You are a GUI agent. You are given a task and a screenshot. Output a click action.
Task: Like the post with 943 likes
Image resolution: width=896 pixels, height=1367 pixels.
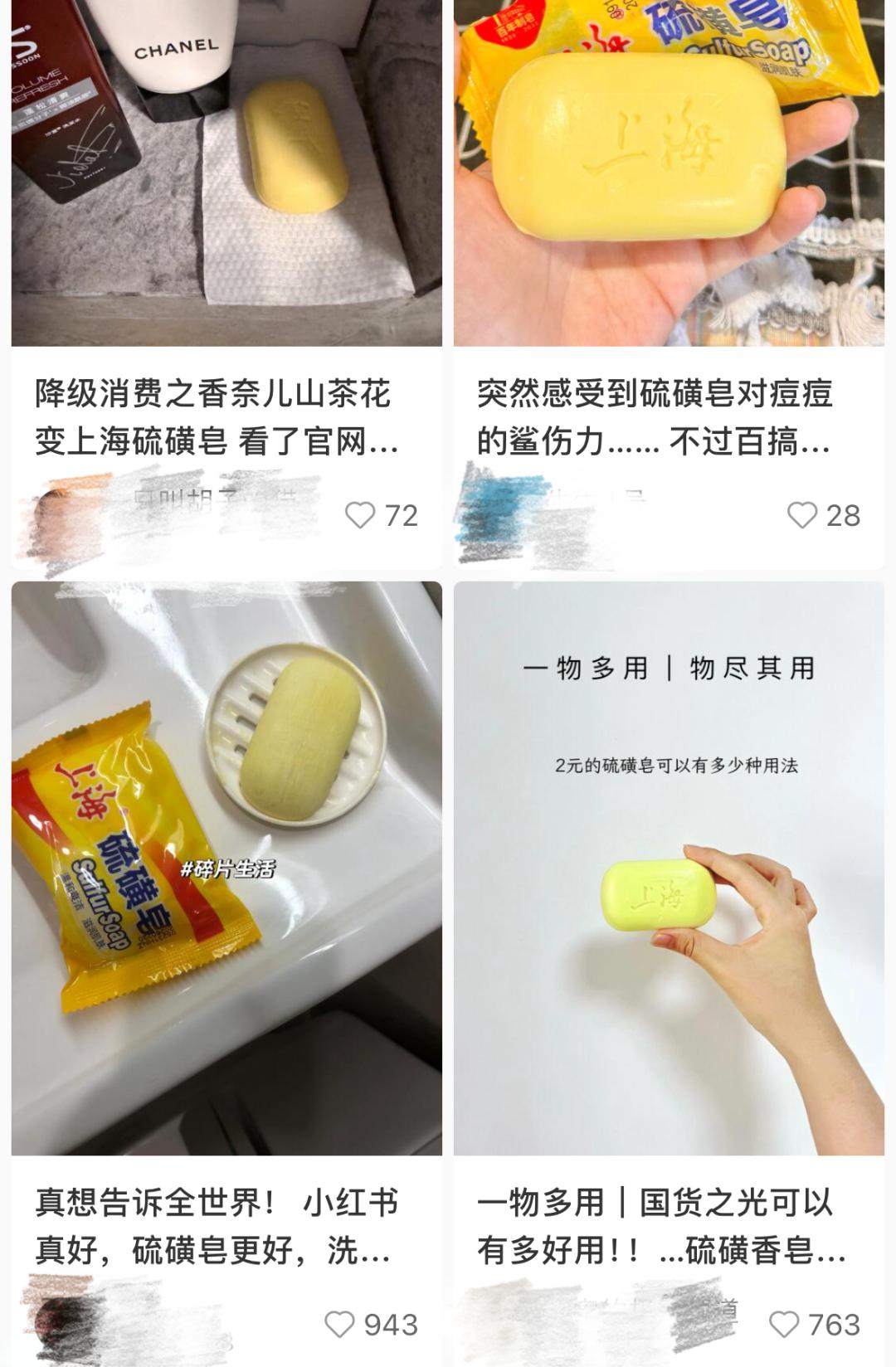(x=339, y=1324)
